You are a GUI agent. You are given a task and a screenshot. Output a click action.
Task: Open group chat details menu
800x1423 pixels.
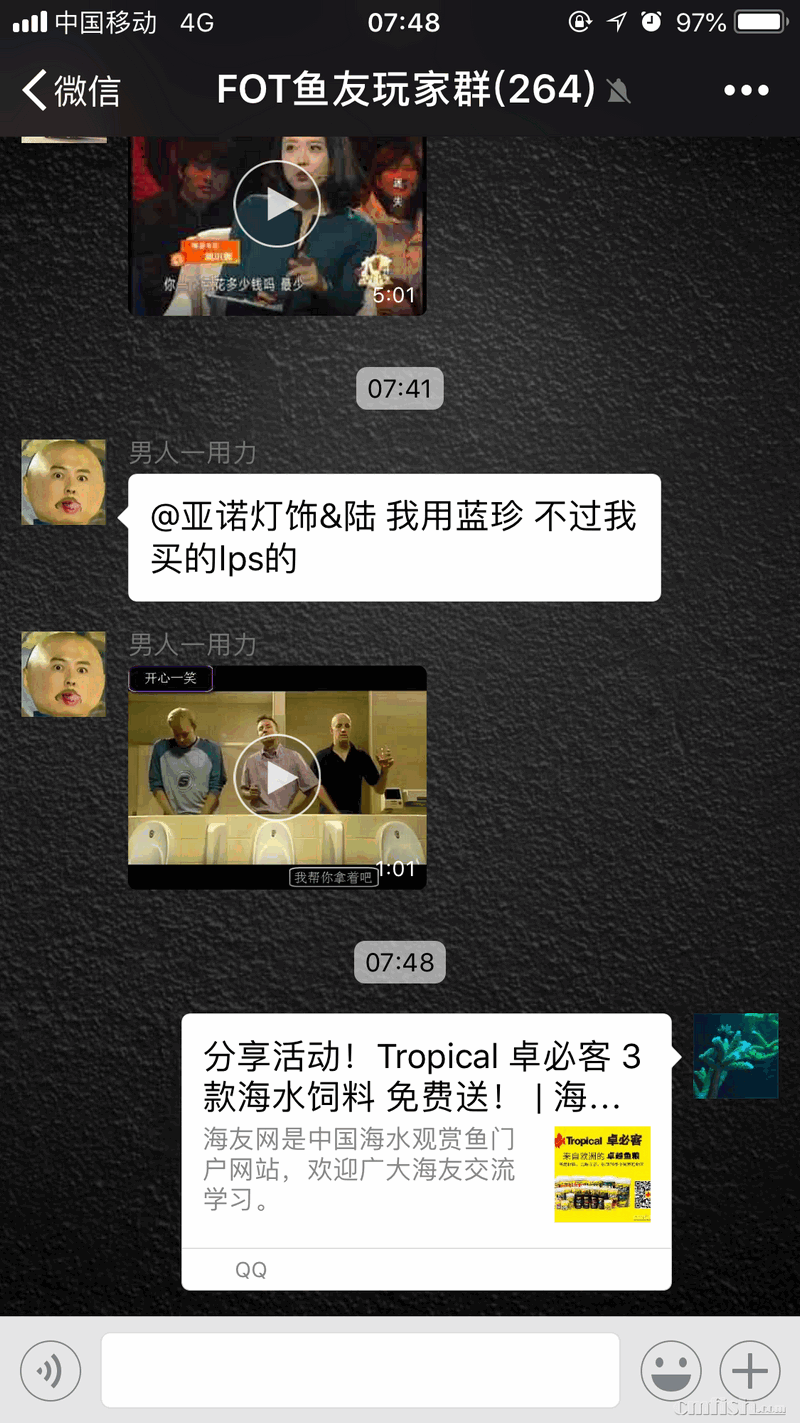pos(746,90)
